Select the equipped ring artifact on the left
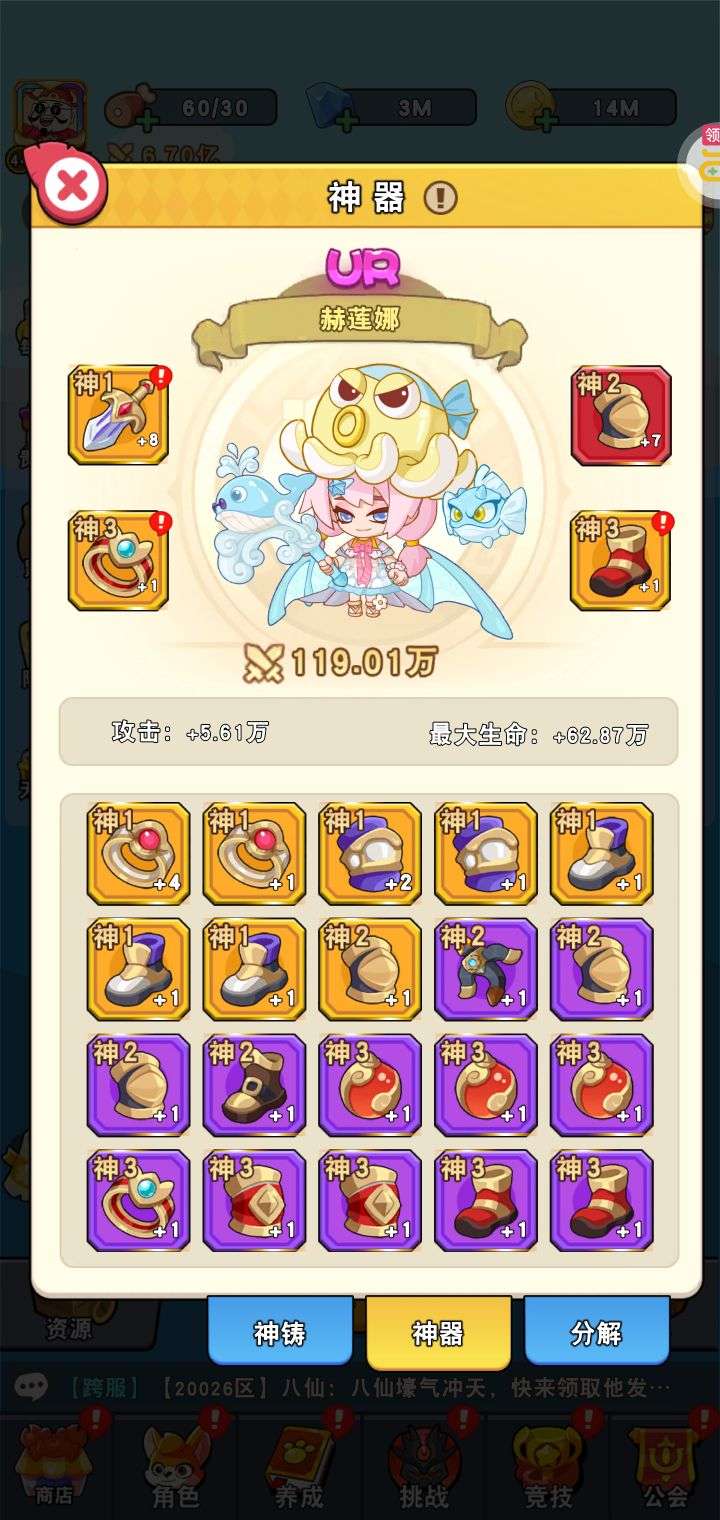Image resolution: width=720 pixels, height=1520 pixels. click(x=118, y=560)
